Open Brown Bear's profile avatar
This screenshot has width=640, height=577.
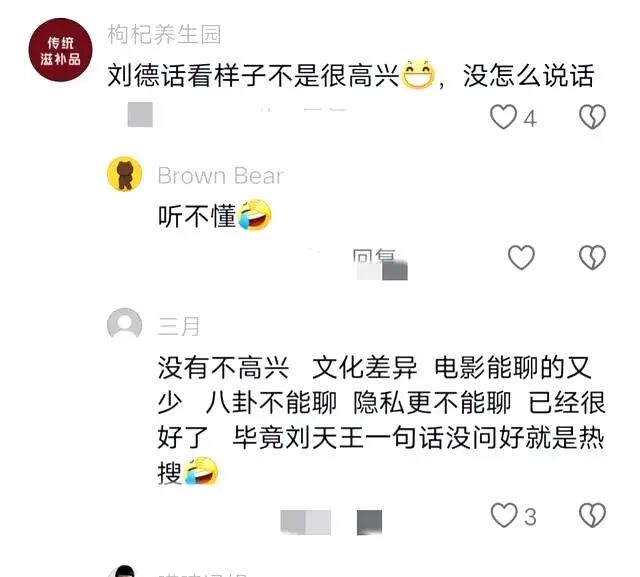pyautogui.click(x=124, y=174)
